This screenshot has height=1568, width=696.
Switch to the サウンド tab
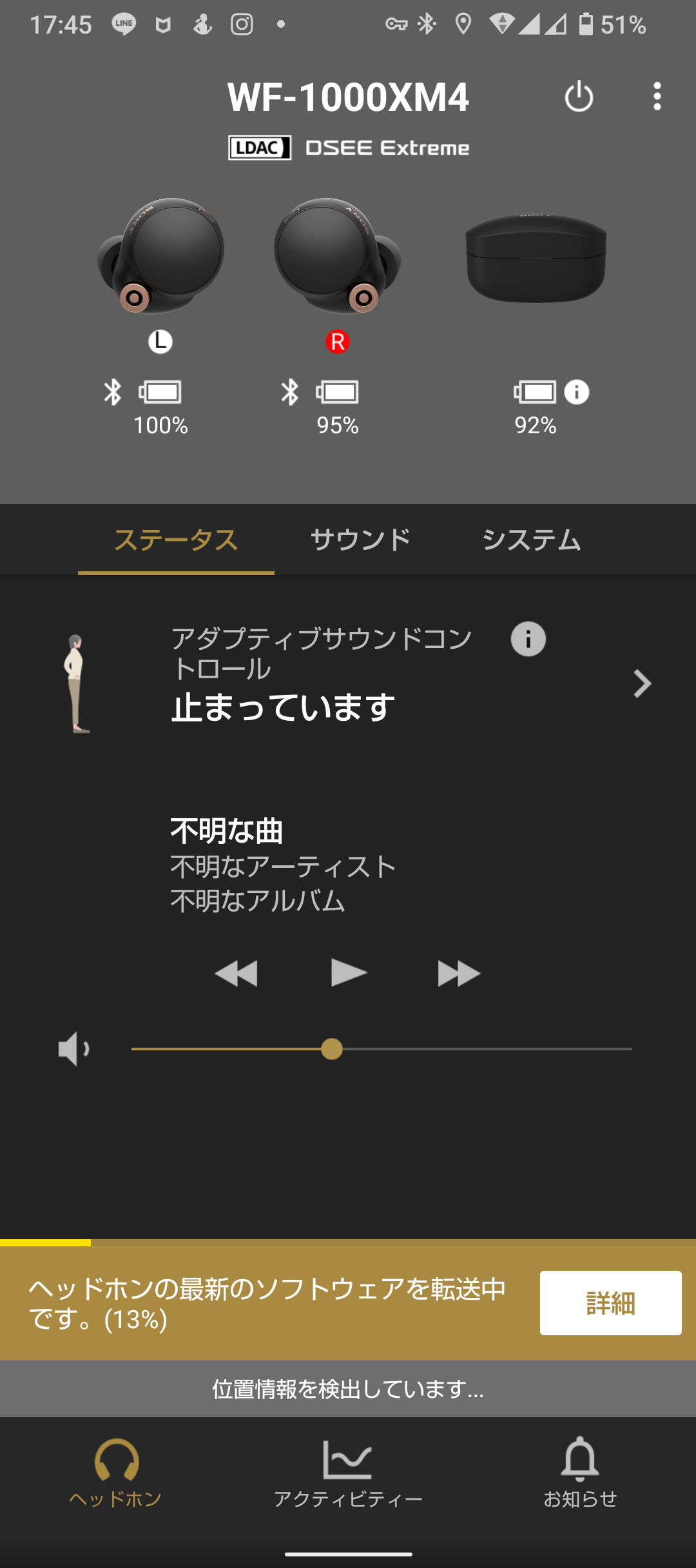pos(360,540)
